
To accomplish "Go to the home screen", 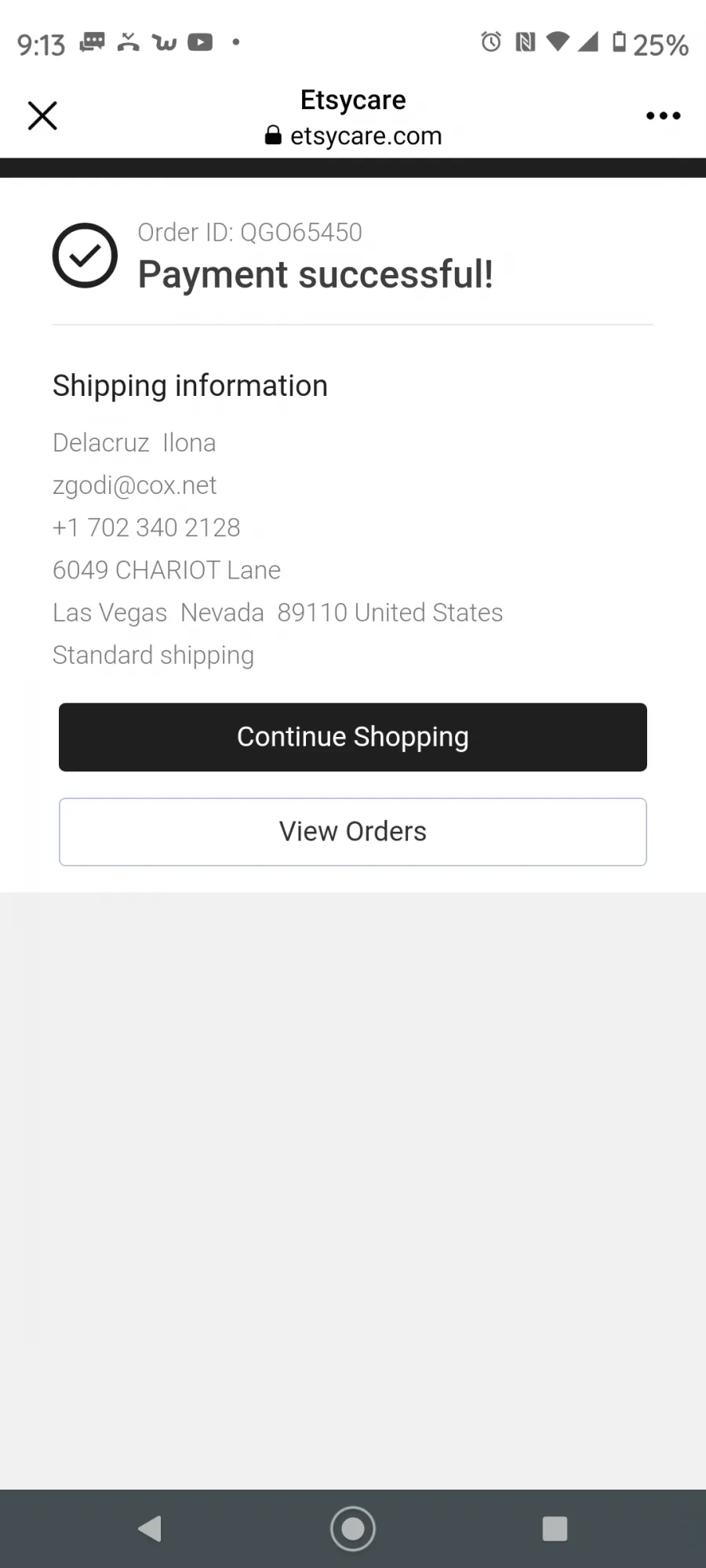I will click(x=353, y=1529).
